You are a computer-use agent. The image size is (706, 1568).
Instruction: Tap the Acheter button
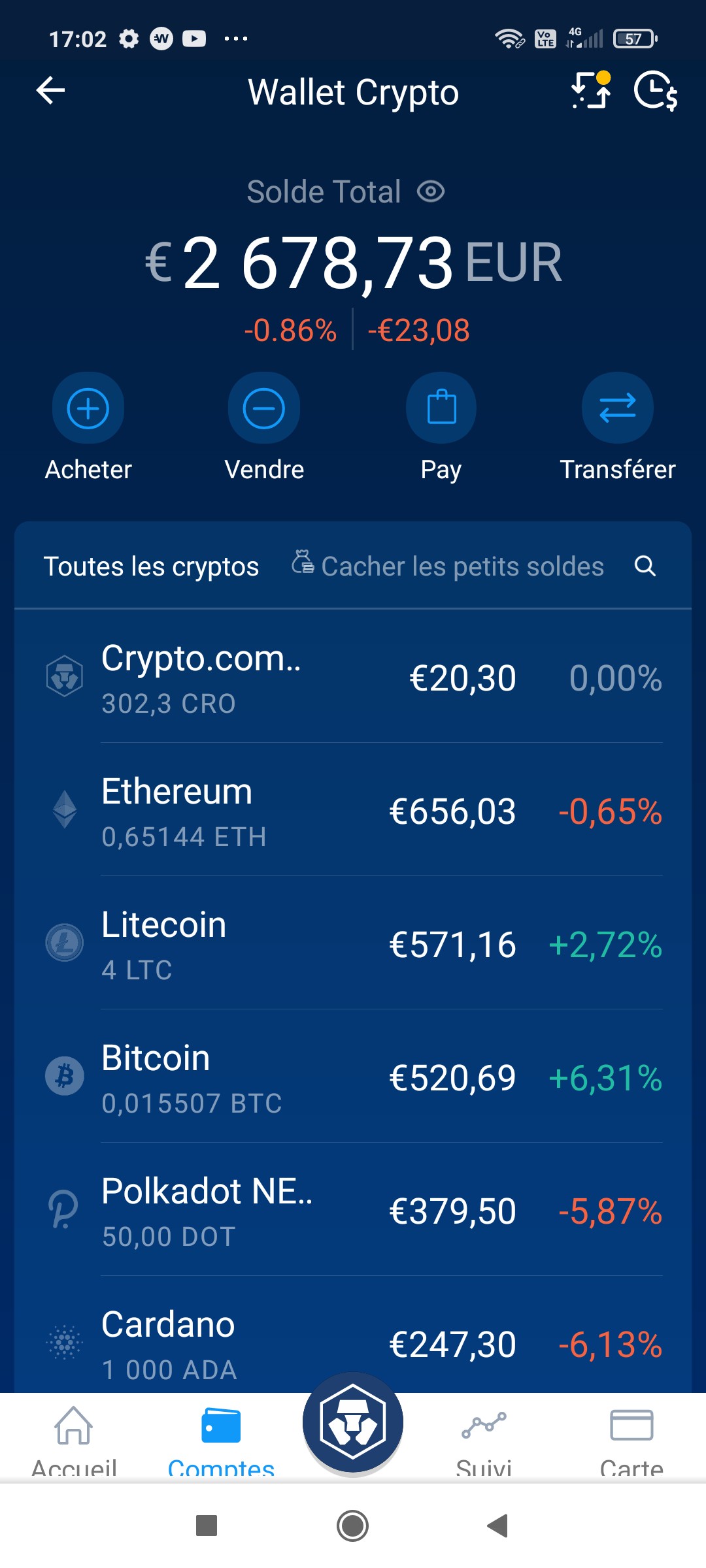(x=88, y=428)
